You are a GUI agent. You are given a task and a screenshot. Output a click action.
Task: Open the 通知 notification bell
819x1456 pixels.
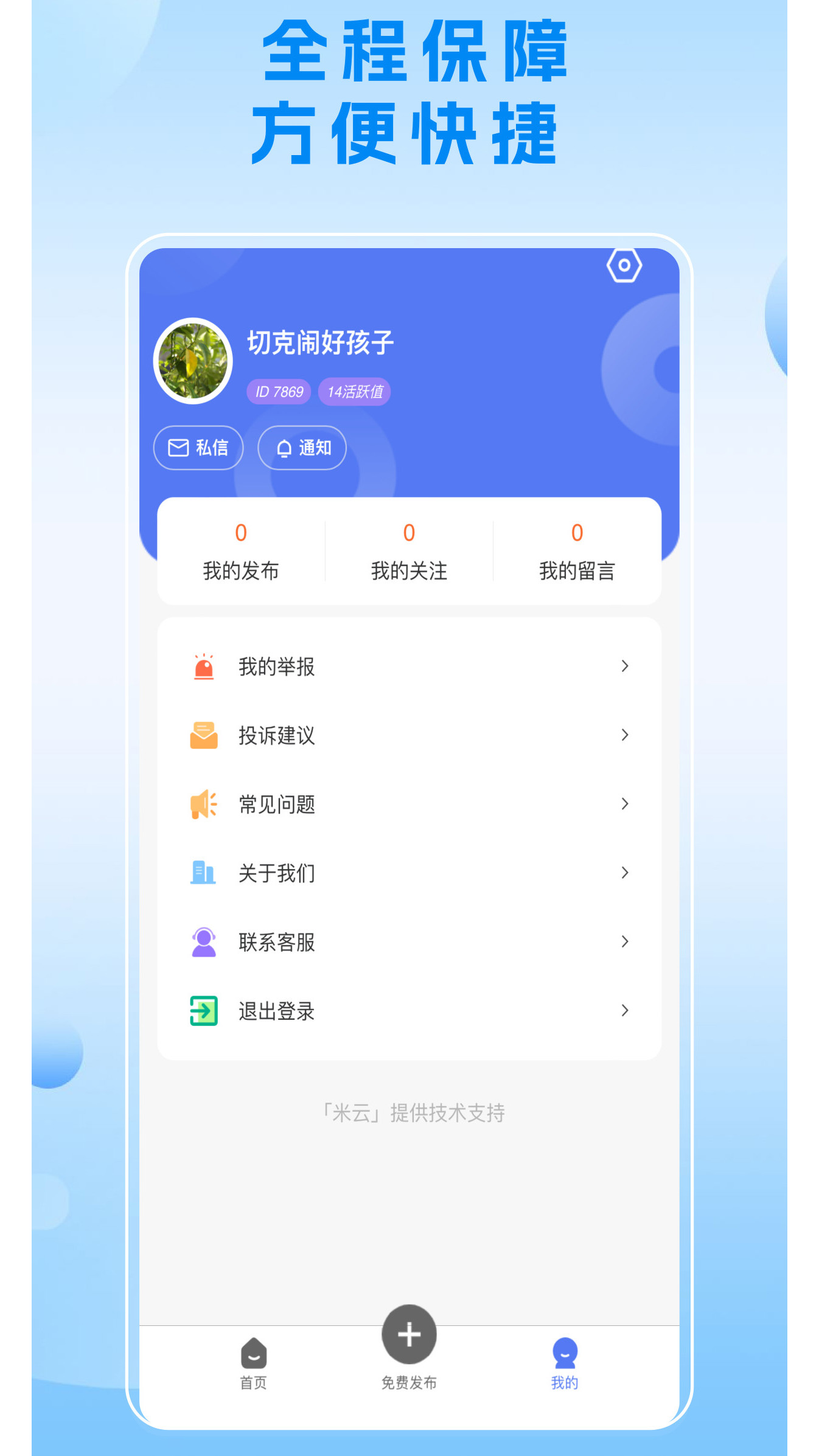(x=302, y=448)
